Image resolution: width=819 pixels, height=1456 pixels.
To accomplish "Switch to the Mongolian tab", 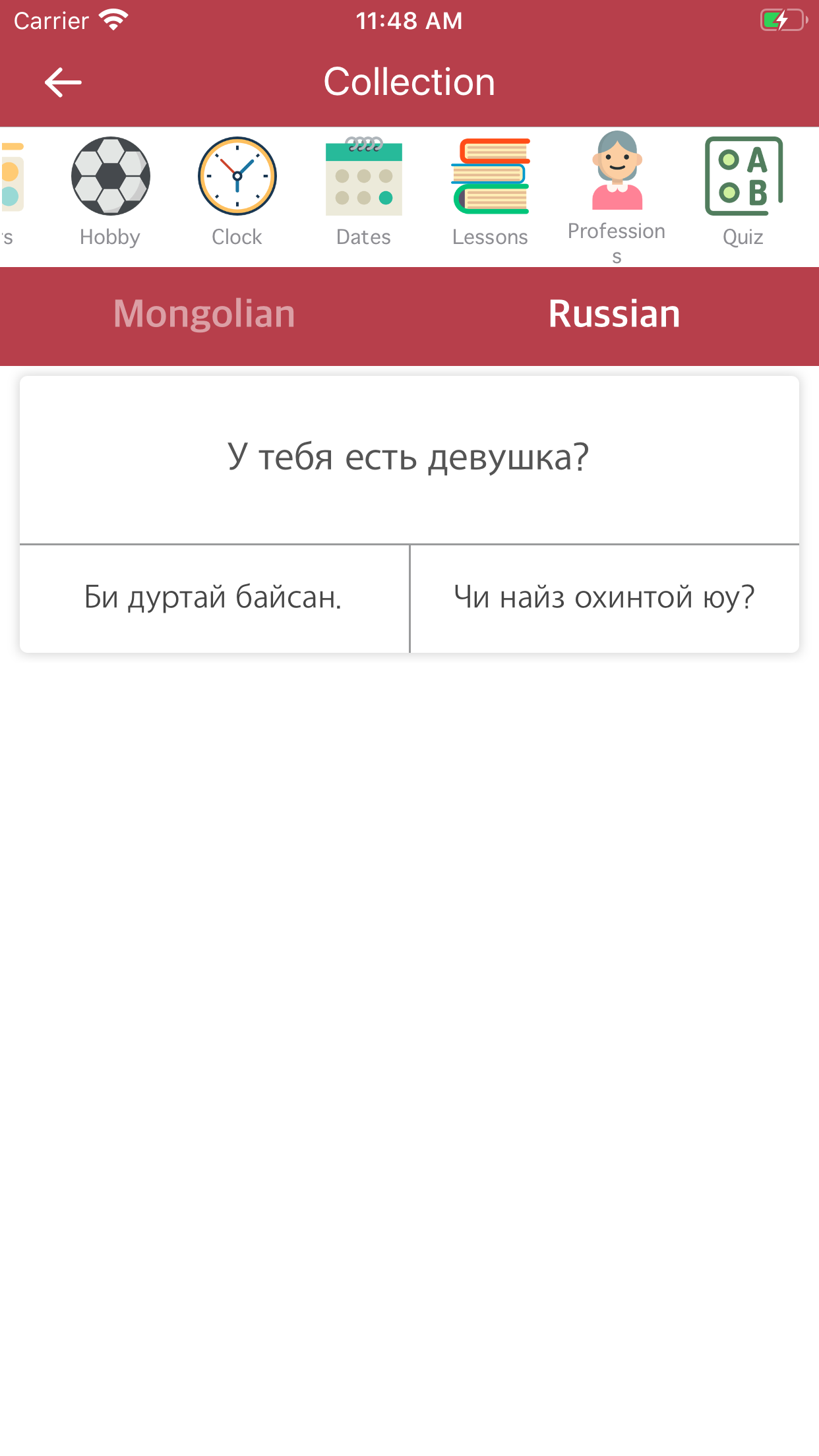I will [204, 315].
